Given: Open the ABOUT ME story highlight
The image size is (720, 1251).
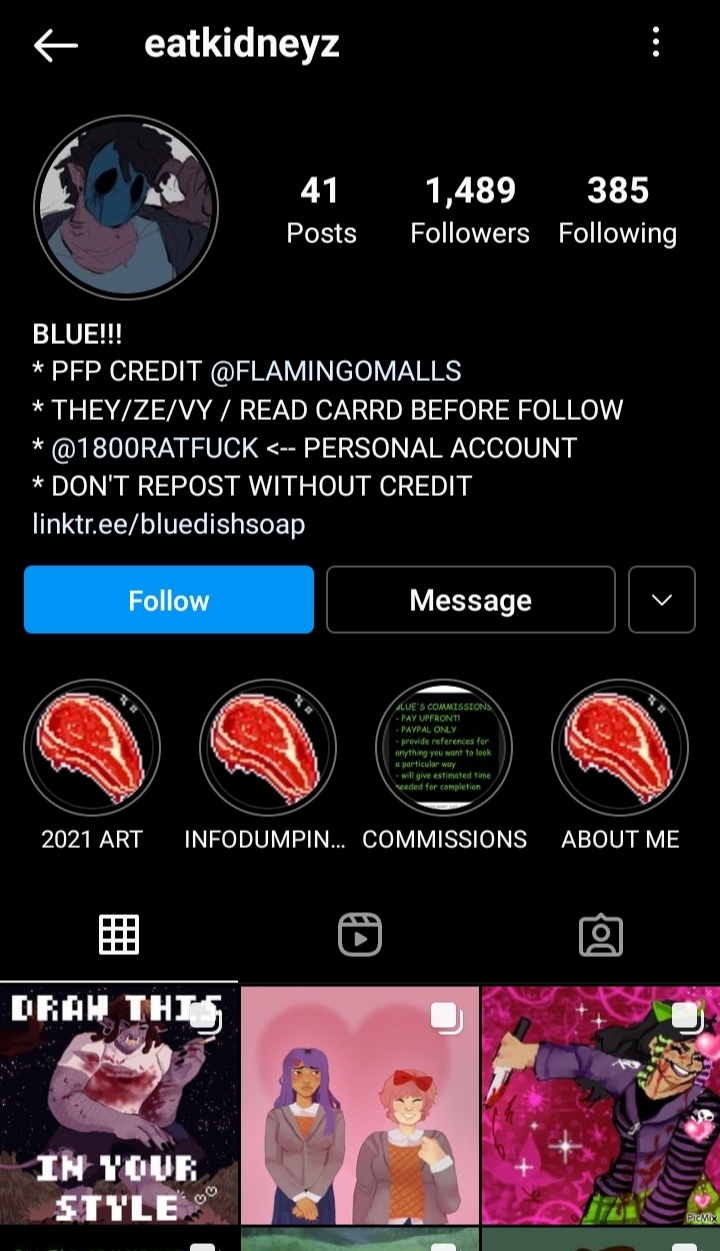Looking at the screenshot, I should (x=620, y=748).
